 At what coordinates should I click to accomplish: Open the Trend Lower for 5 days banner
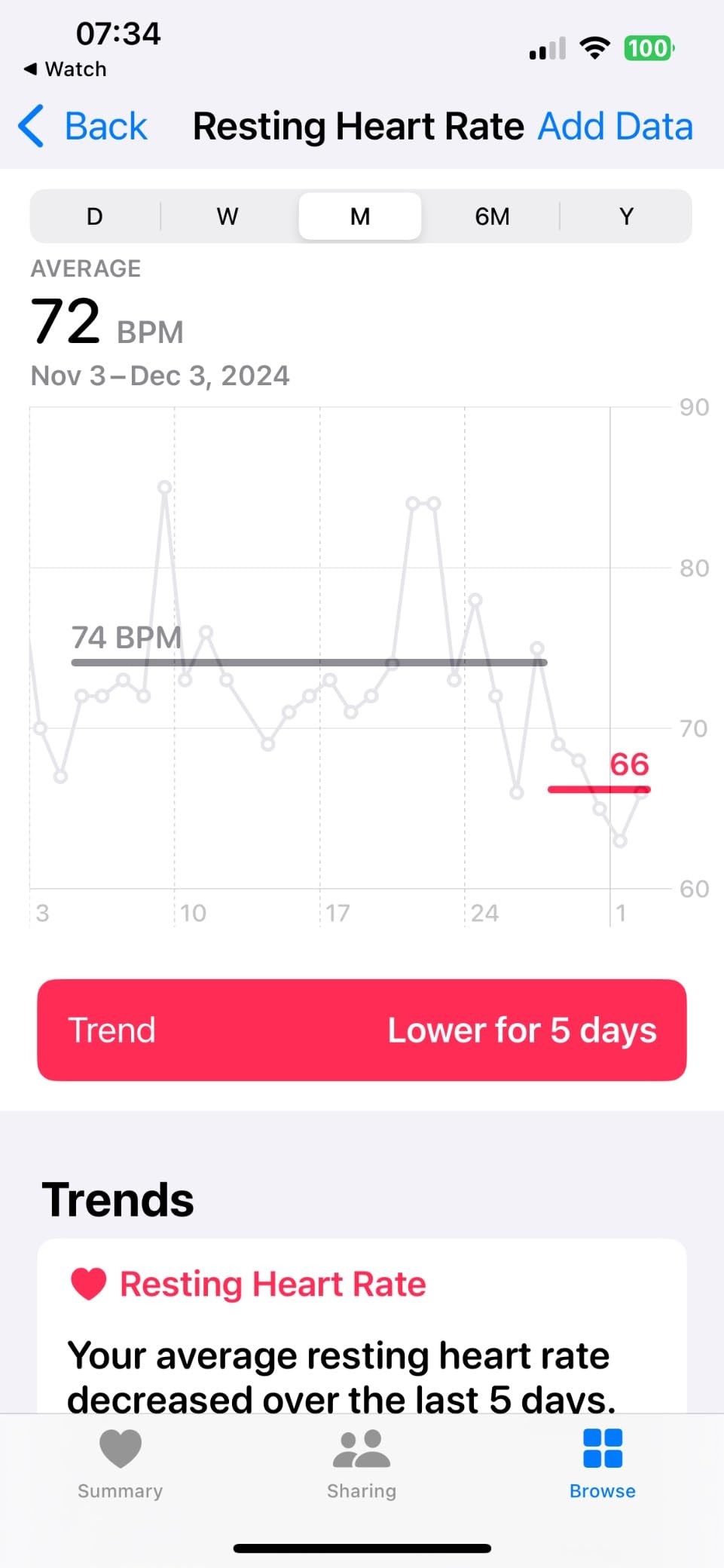click(362, 1030)
